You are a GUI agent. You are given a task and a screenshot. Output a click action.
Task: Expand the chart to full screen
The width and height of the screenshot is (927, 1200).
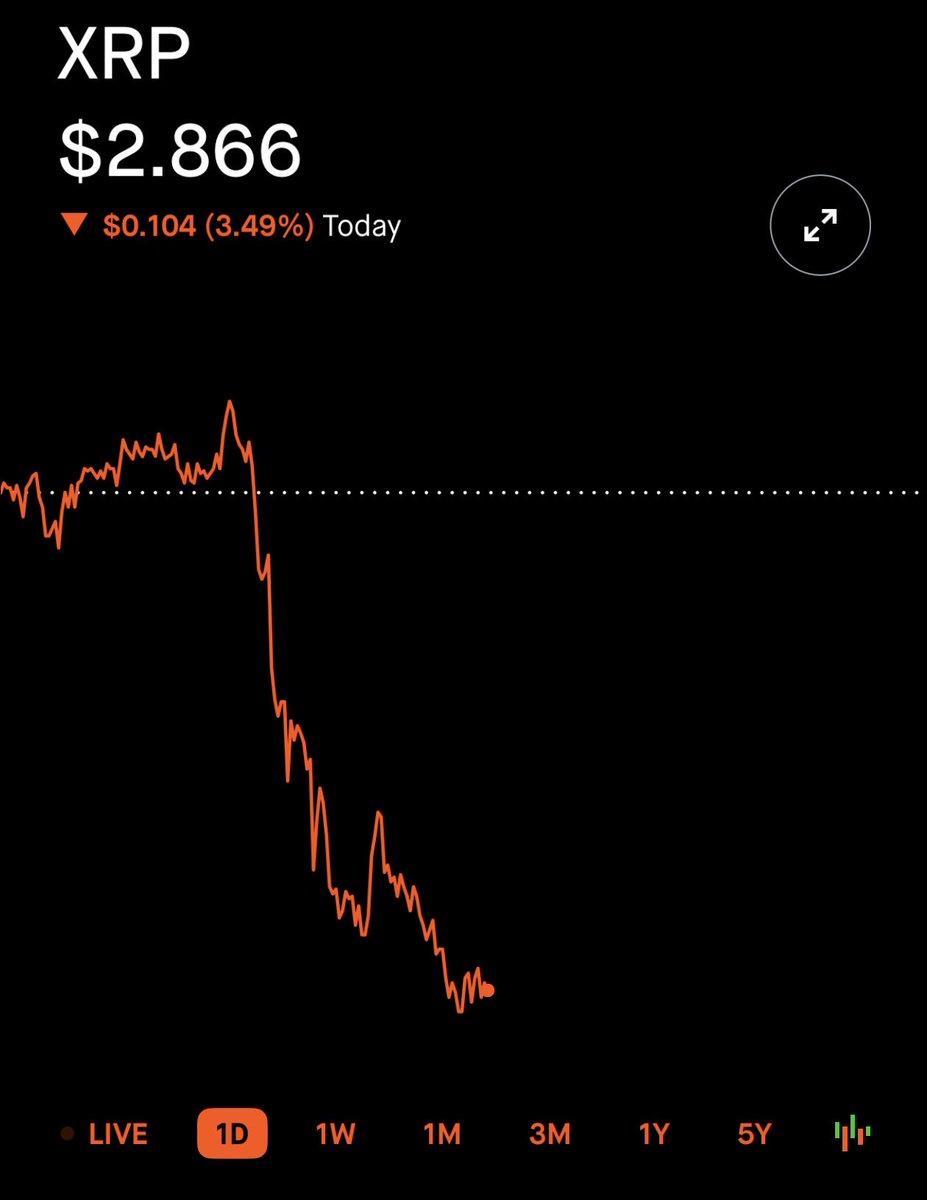coord(820,226)
